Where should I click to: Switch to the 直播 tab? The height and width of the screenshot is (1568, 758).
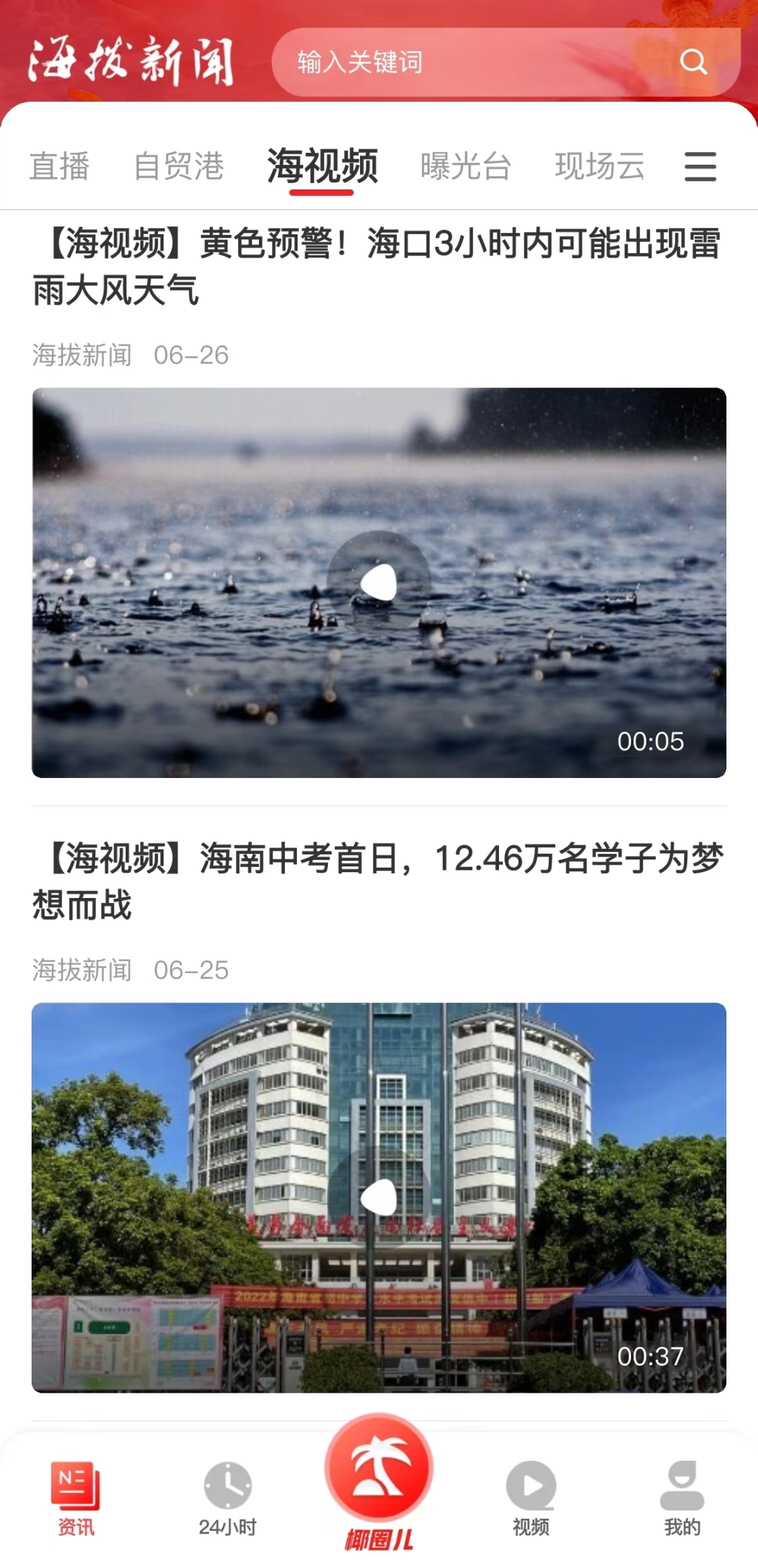[x=60, y=167]
